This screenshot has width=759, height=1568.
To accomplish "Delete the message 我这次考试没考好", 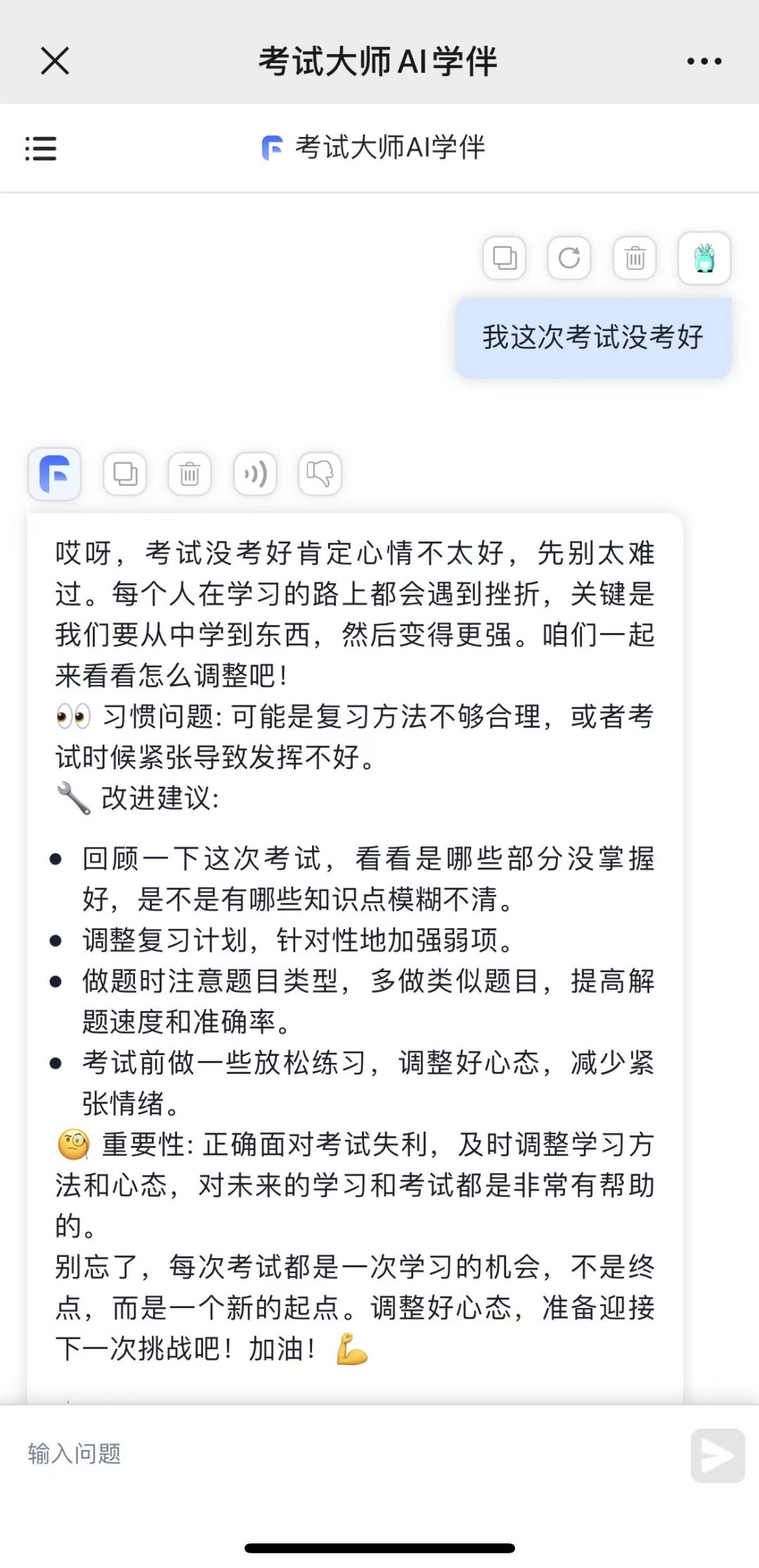I will point(635,258).
